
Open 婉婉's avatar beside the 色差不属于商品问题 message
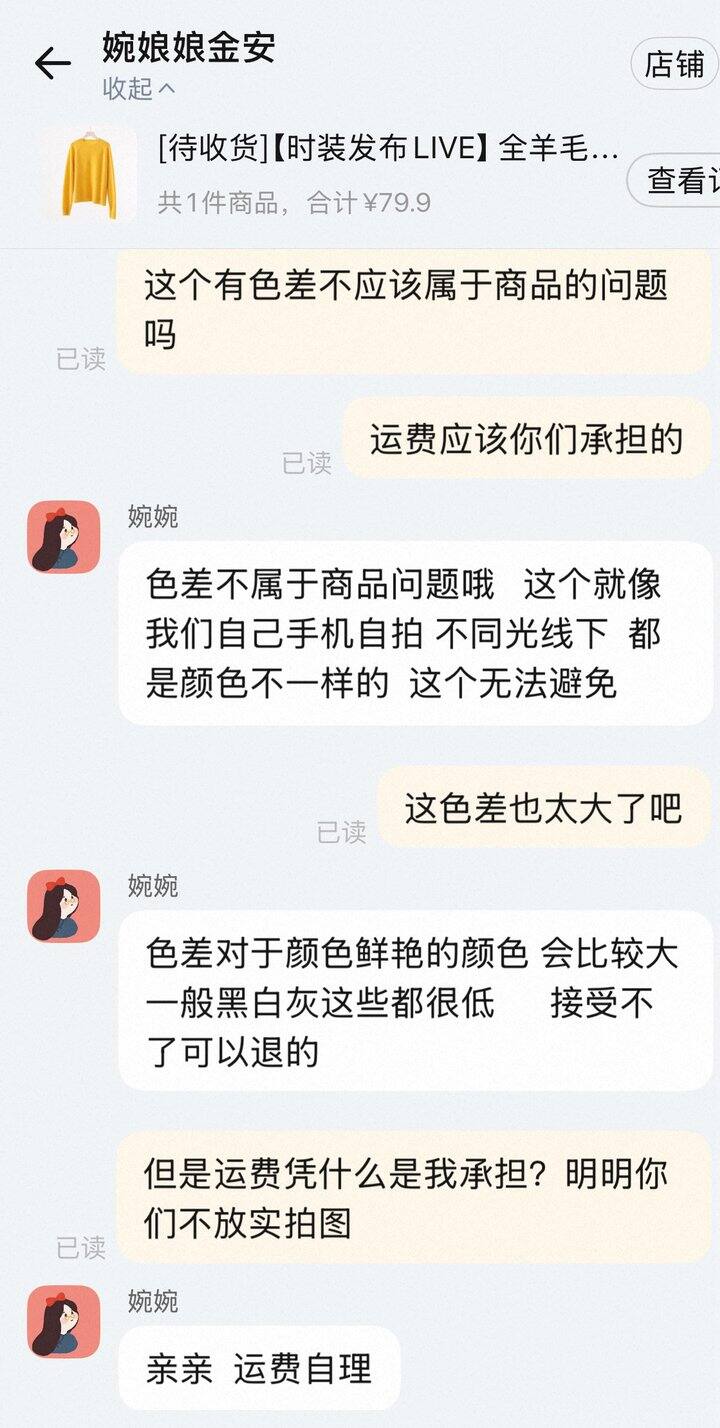point(64,537)
